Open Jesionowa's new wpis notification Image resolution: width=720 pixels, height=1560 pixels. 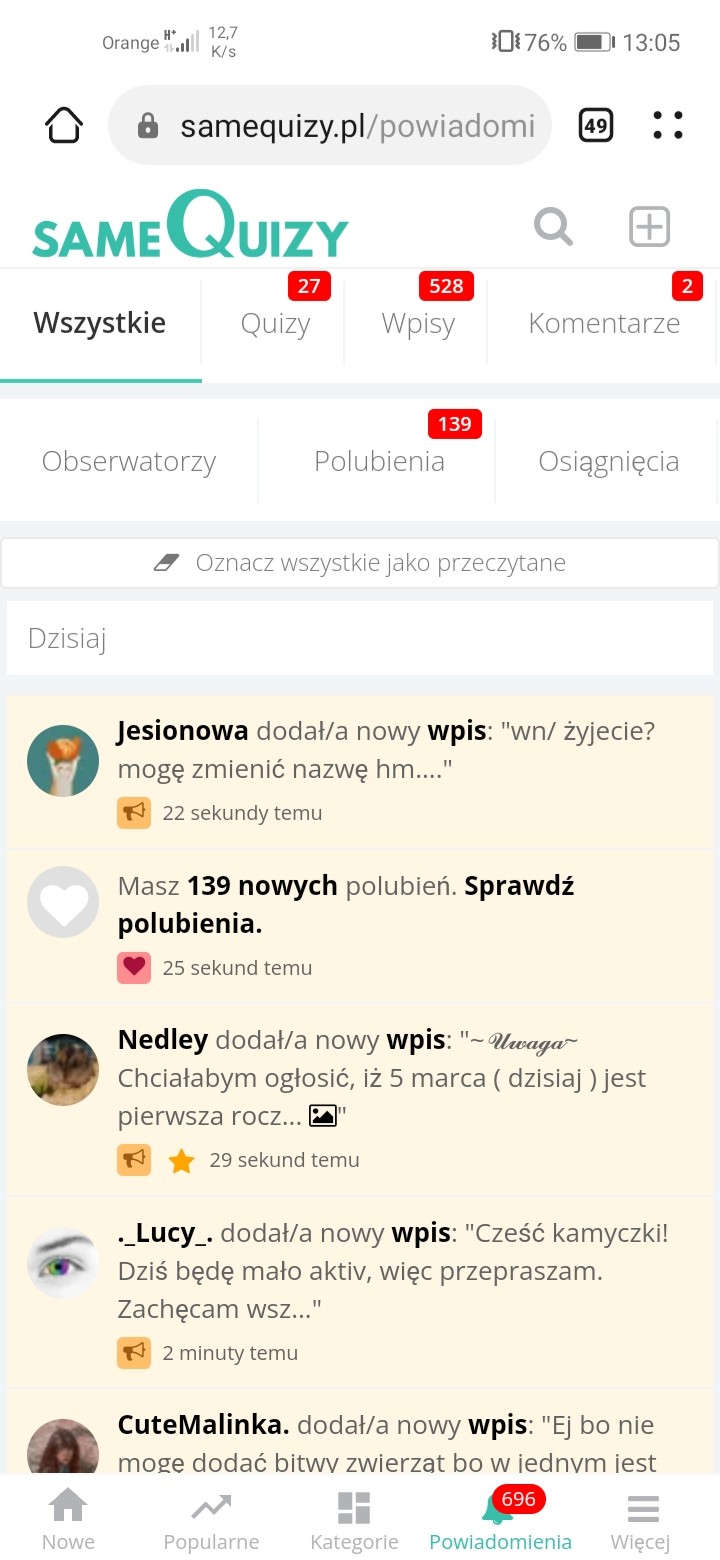[385, 750]
